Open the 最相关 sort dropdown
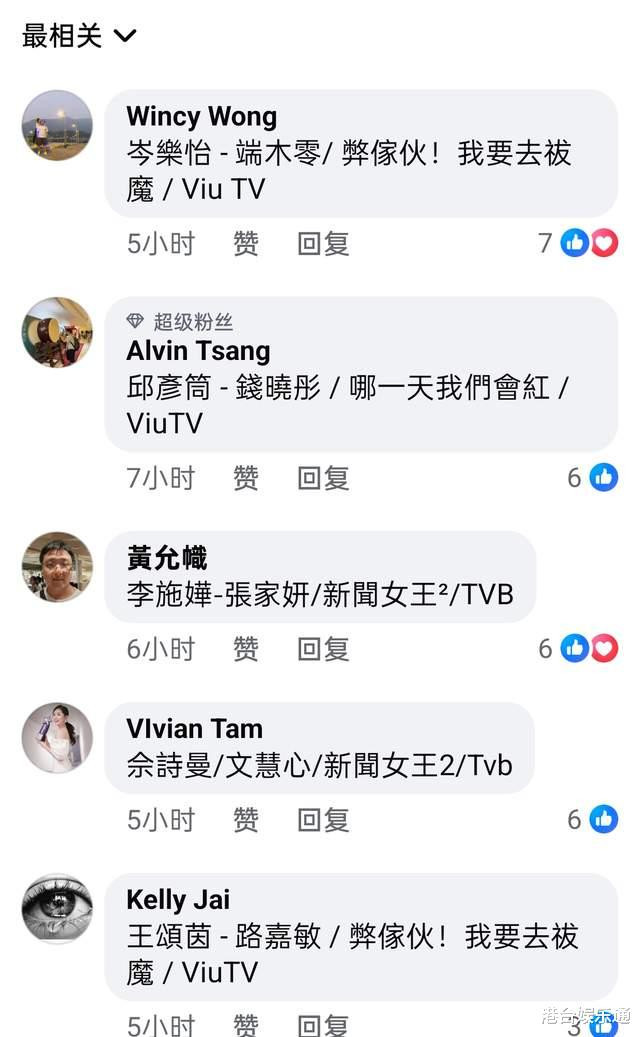The height and width of the screenshot is (1037, 640). (x=78, y=36)
